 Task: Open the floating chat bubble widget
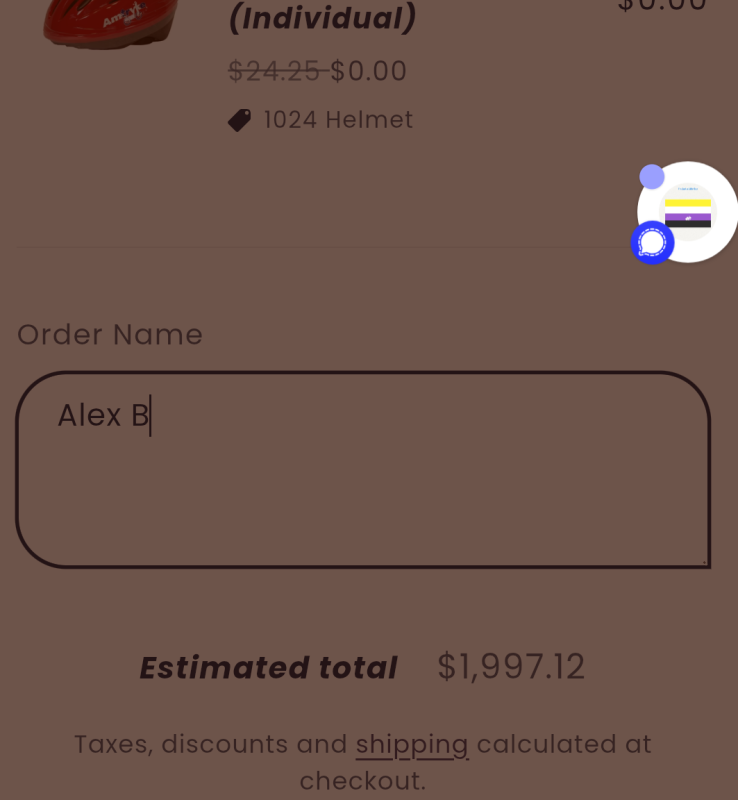point(653,243)
